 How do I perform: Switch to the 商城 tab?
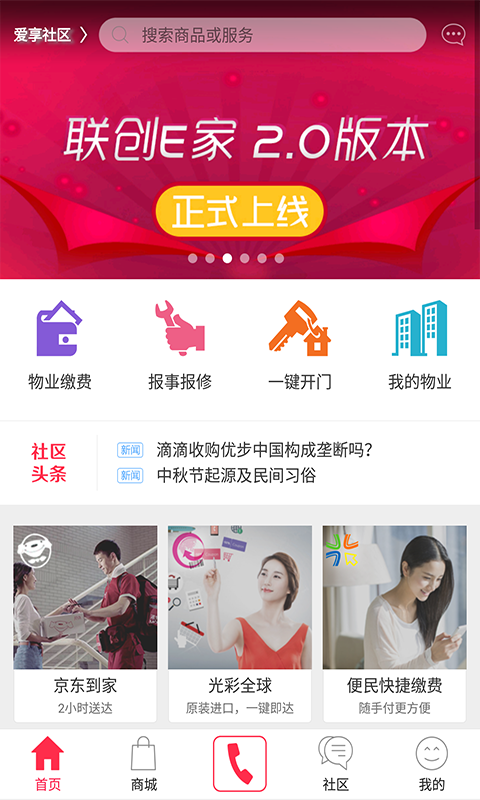(x=144, y=764)
